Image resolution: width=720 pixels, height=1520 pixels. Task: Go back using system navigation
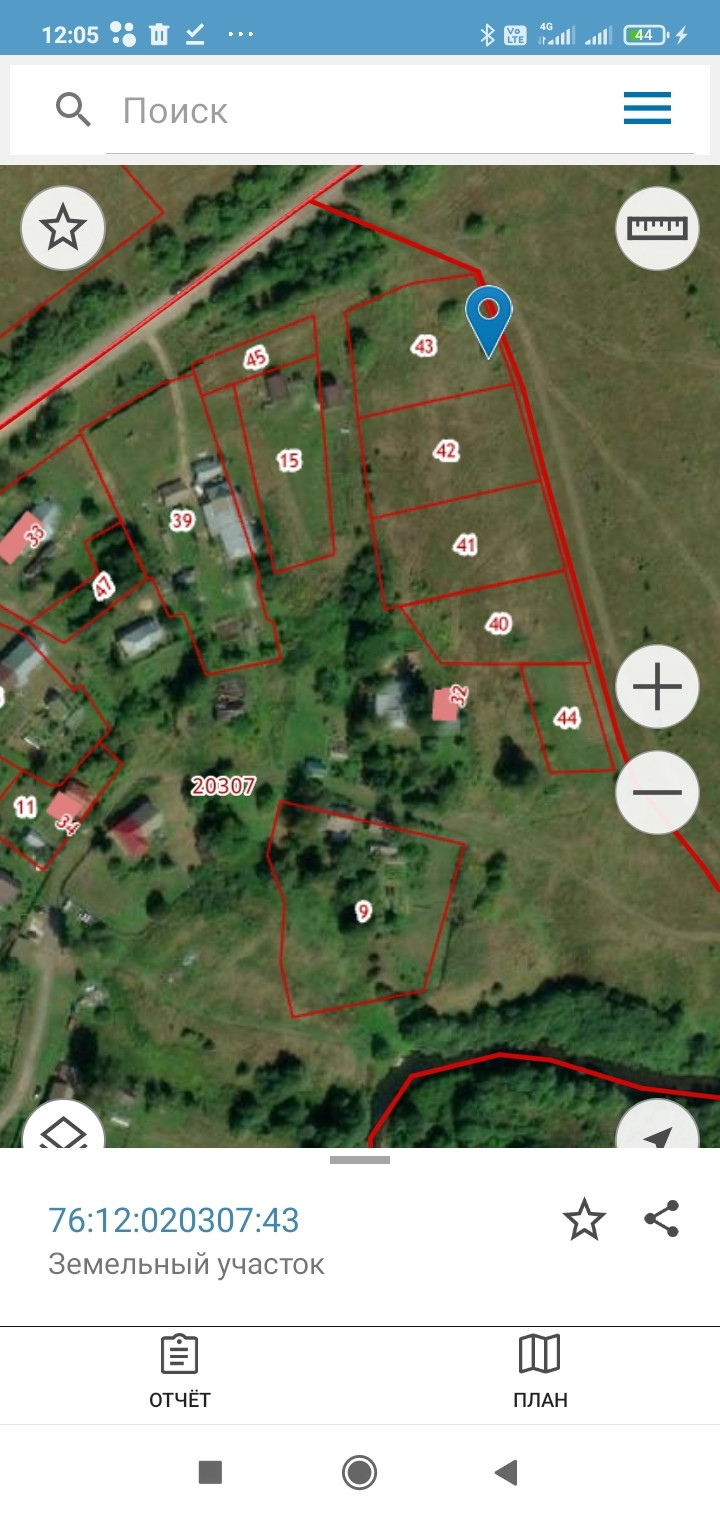pos(506,1472)
